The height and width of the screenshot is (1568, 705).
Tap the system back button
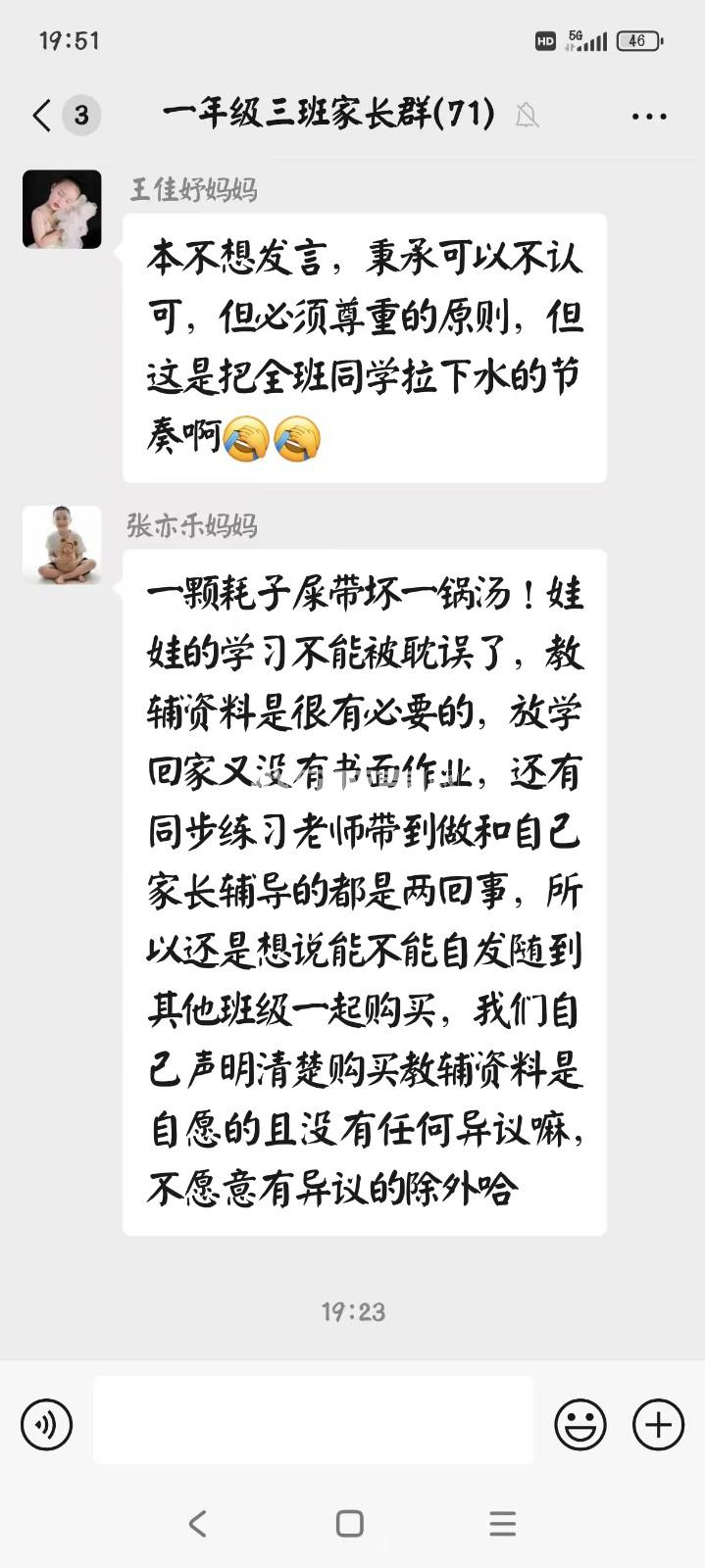click(197, 1523)
